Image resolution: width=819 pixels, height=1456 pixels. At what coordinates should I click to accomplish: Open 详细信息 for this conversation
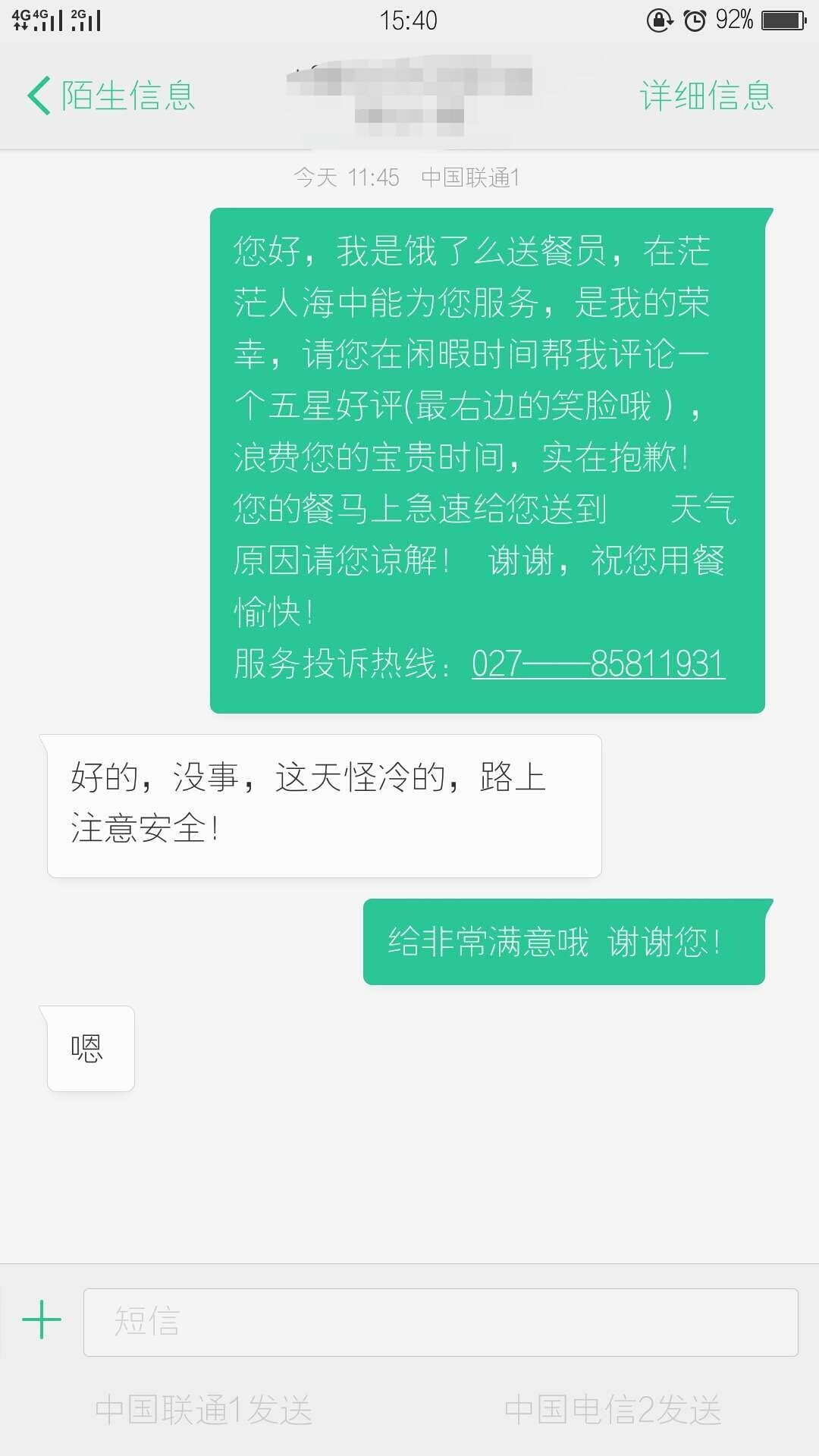click(x=707, y=96)
